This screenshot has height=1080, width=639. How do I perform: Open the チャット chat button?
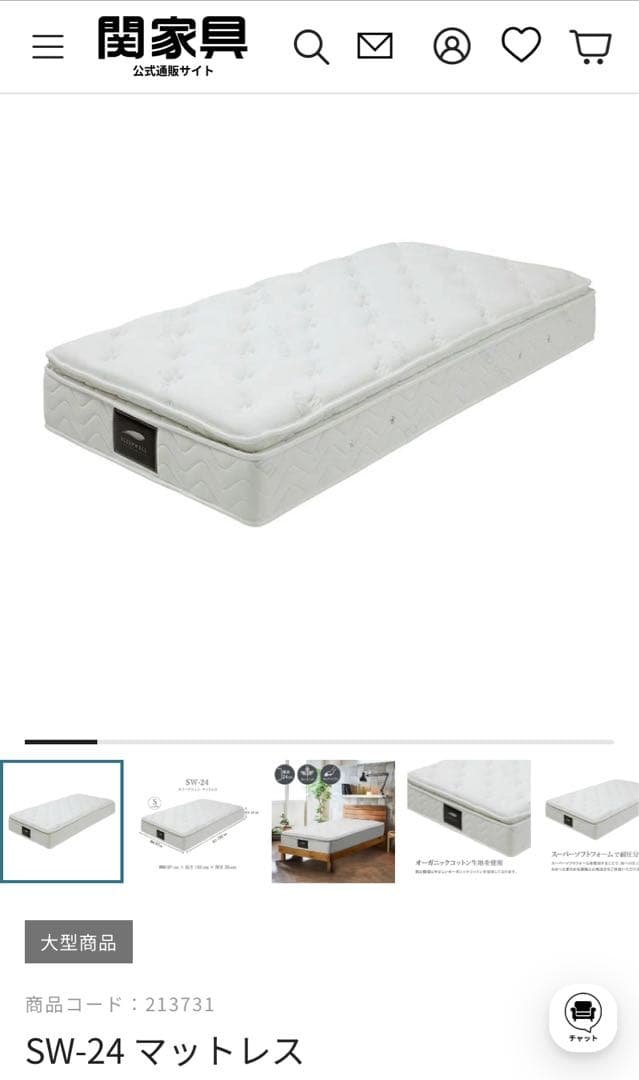tap(582, 1018)
